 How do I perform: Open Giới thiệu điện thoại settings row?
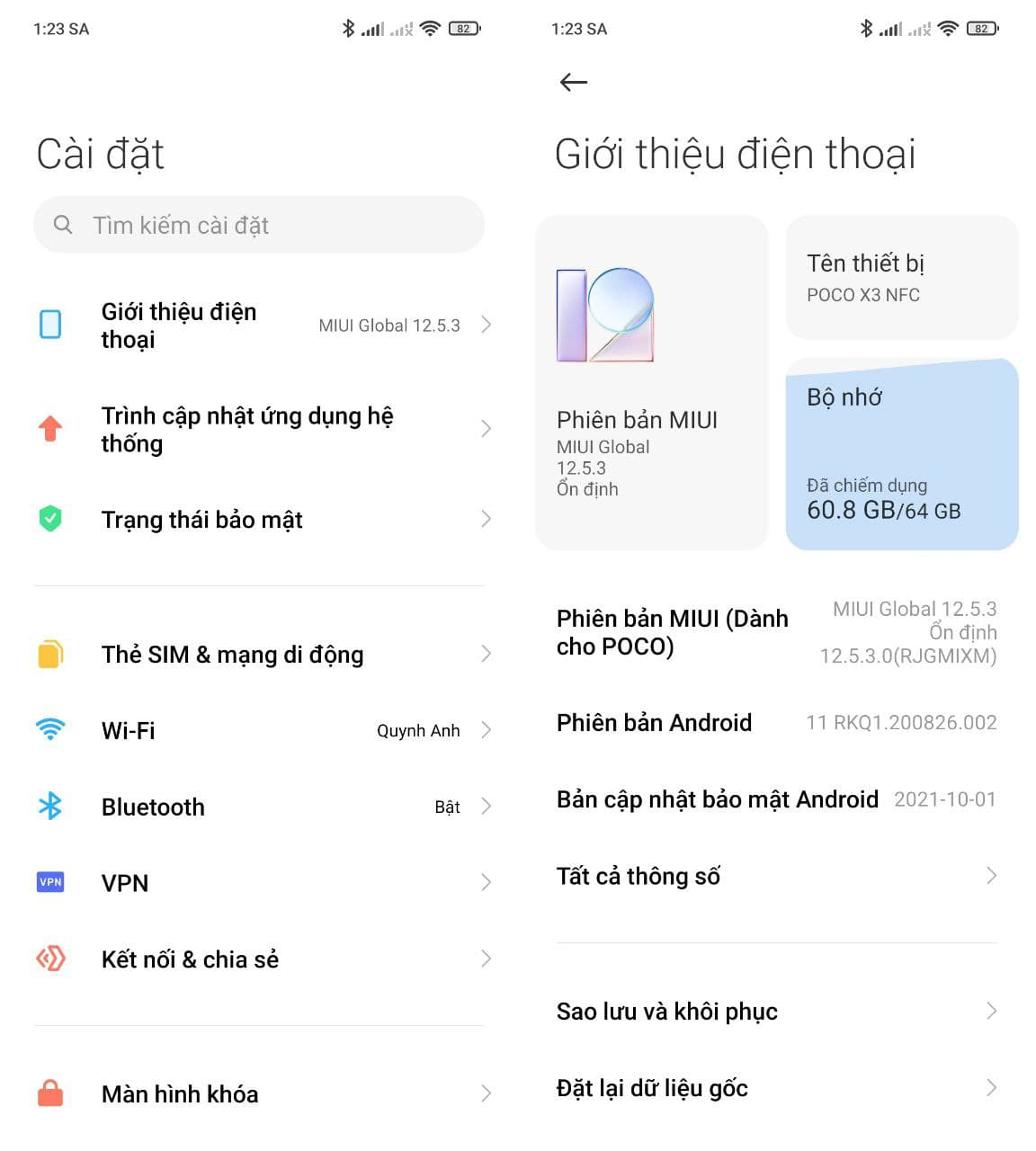click(x=259, y=326)
